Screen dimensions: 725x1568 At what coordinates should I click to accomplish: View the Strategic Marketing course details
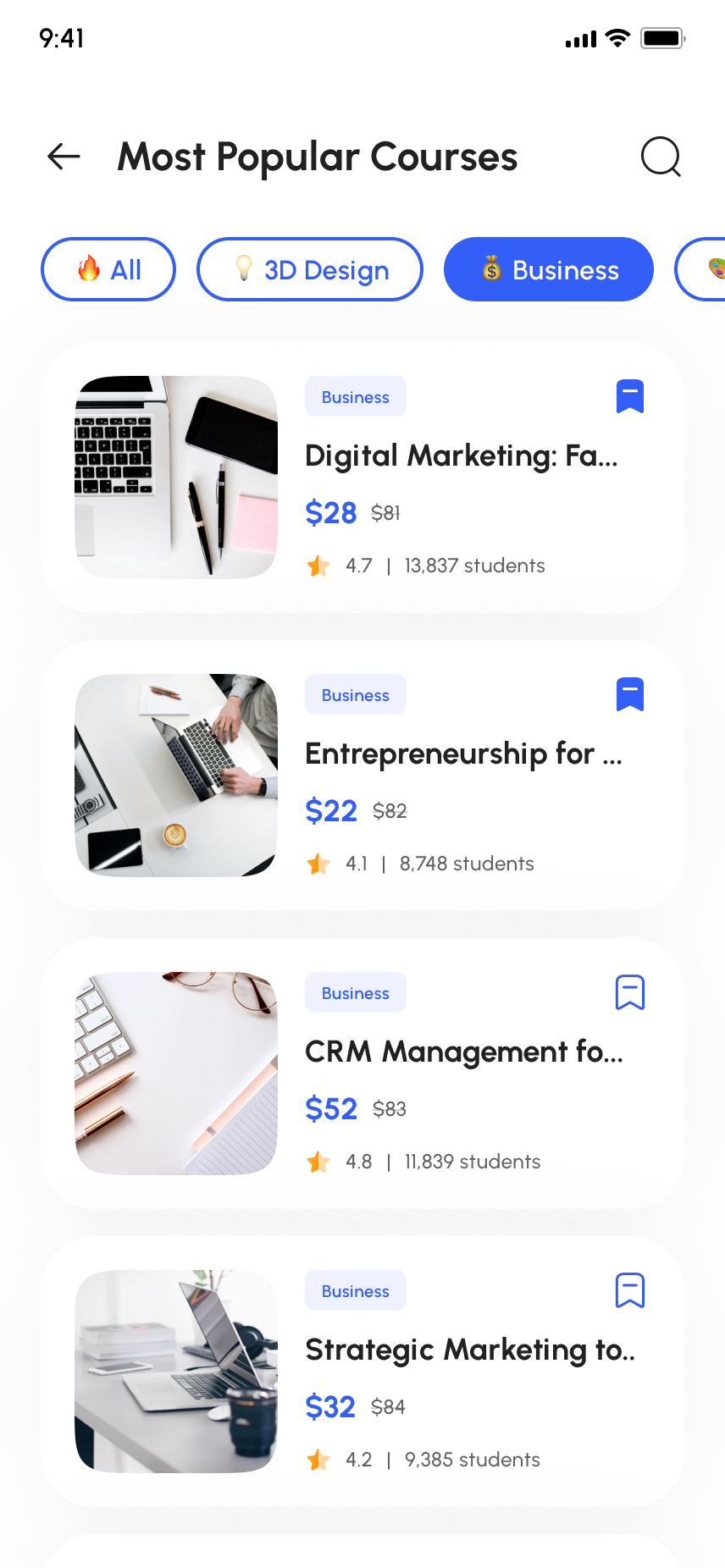coord(469,1350)
